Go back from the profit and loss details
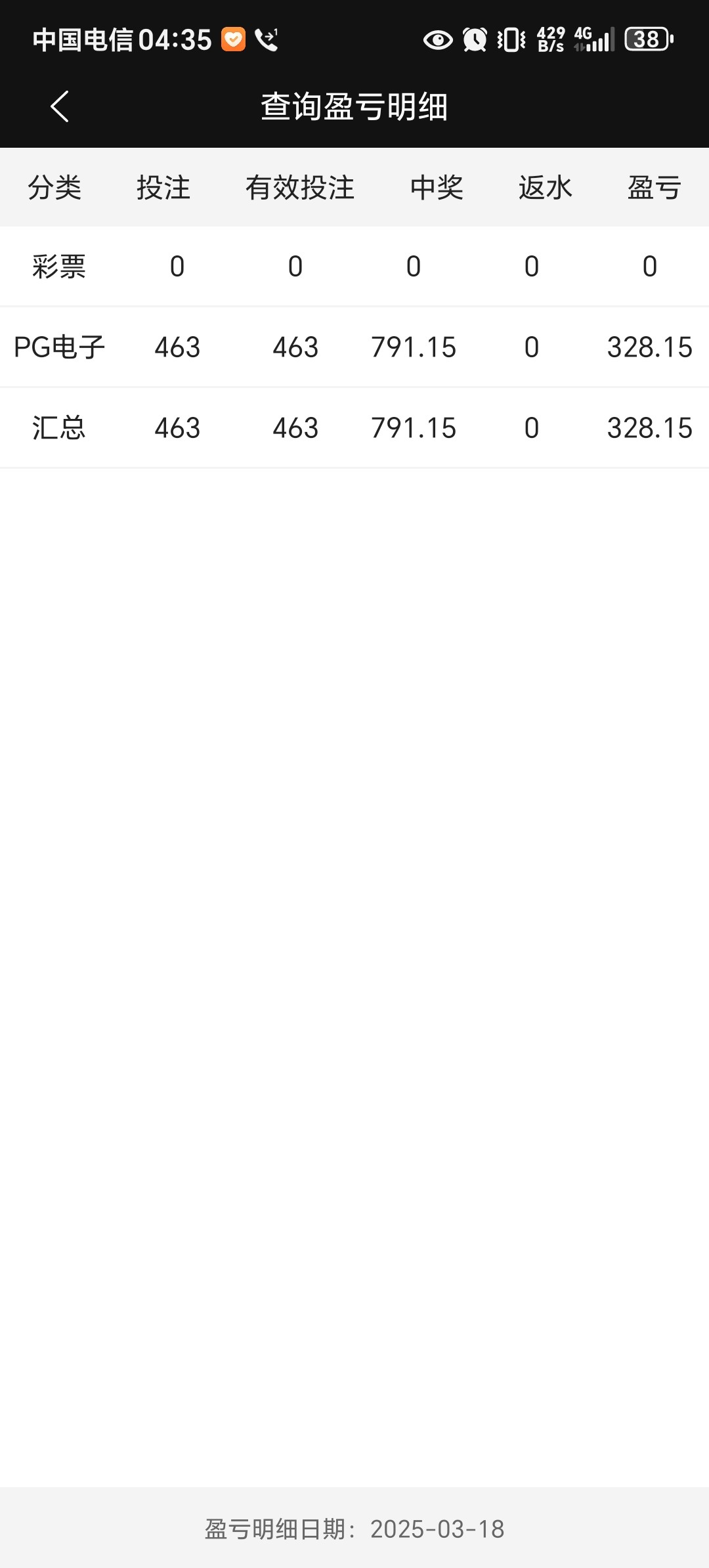The height and width of the screenshot is (1568, 709). [60, 106]
